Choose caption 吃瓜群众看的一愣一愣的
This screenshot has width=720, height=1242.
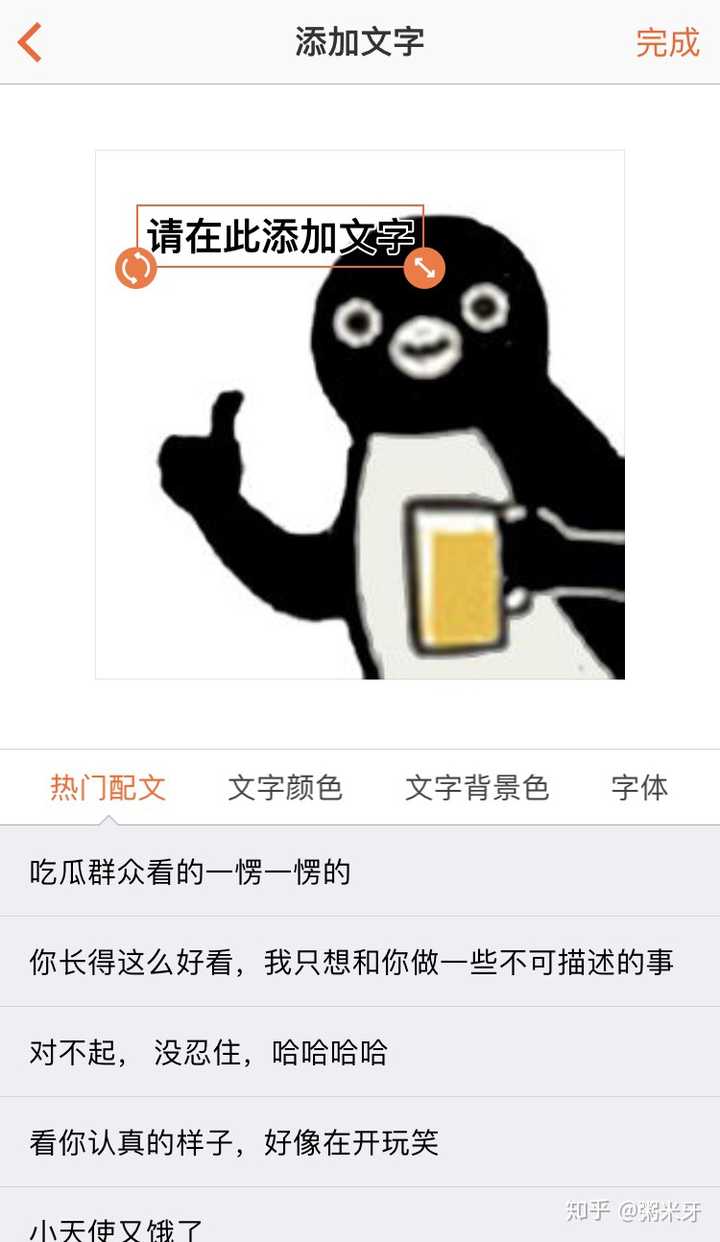pyautogui.click(x=190, y=872)
